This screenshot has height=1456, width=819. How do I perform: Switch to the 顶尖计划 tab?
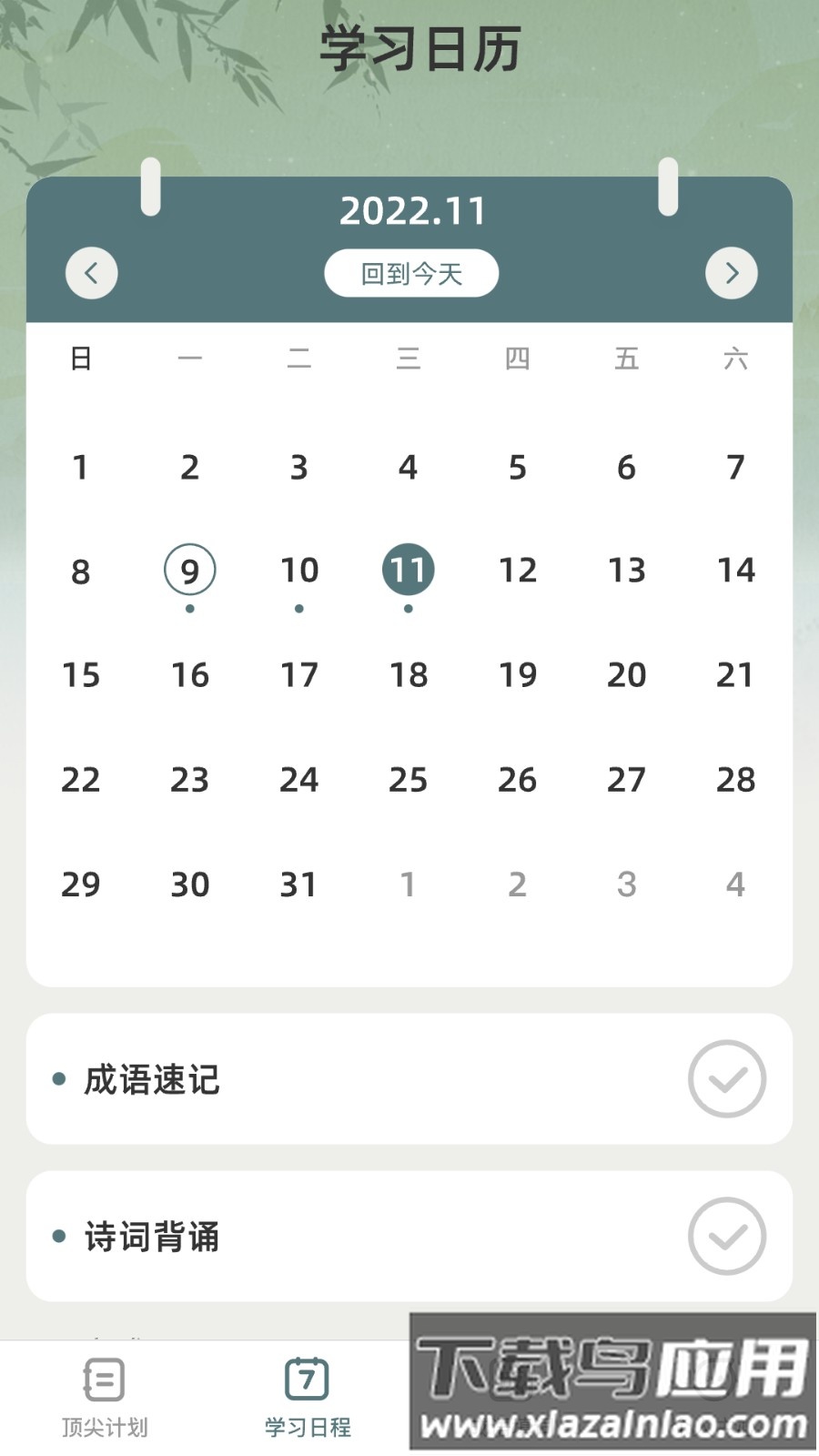[x=103, y=1397]
